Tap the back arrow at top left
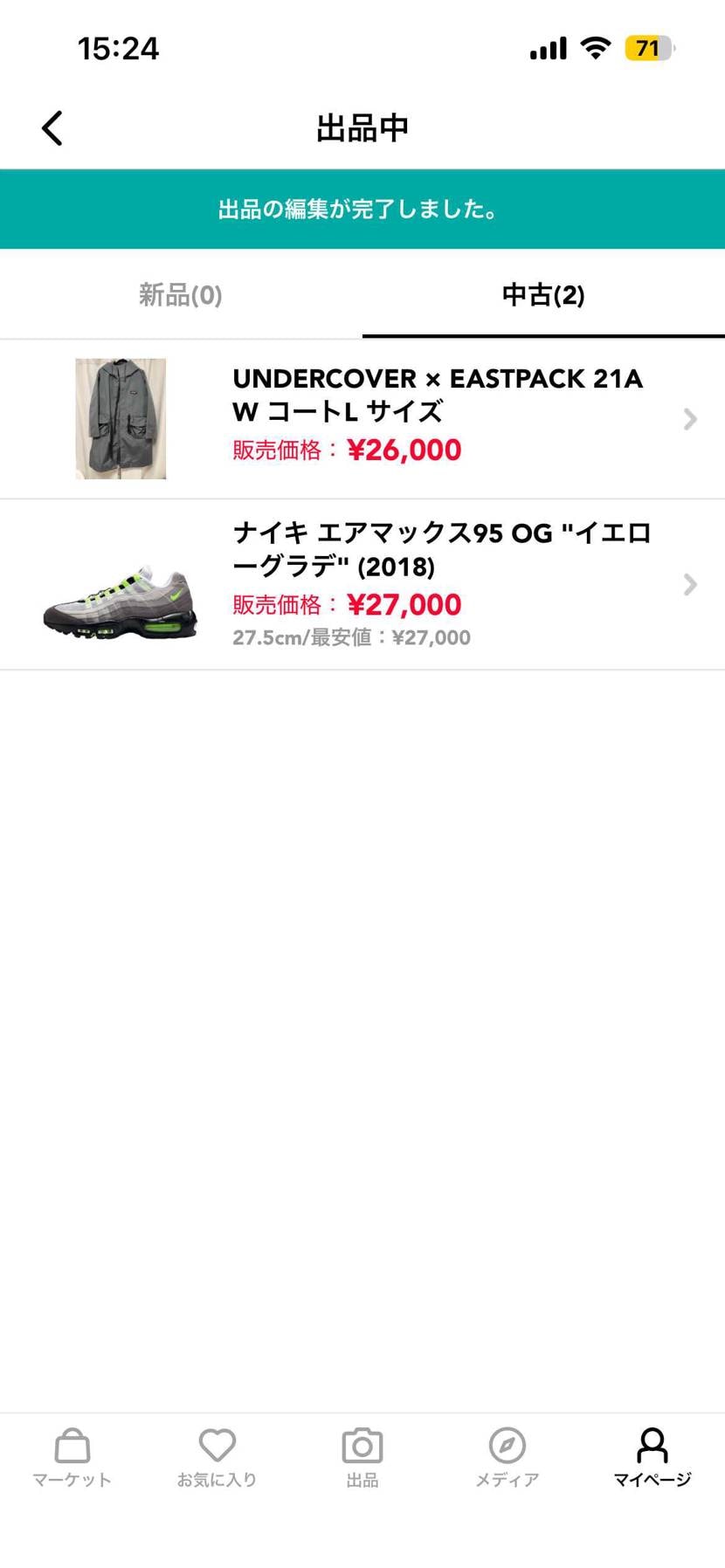Screen dimensions: 725x1568 click(51, 127)
